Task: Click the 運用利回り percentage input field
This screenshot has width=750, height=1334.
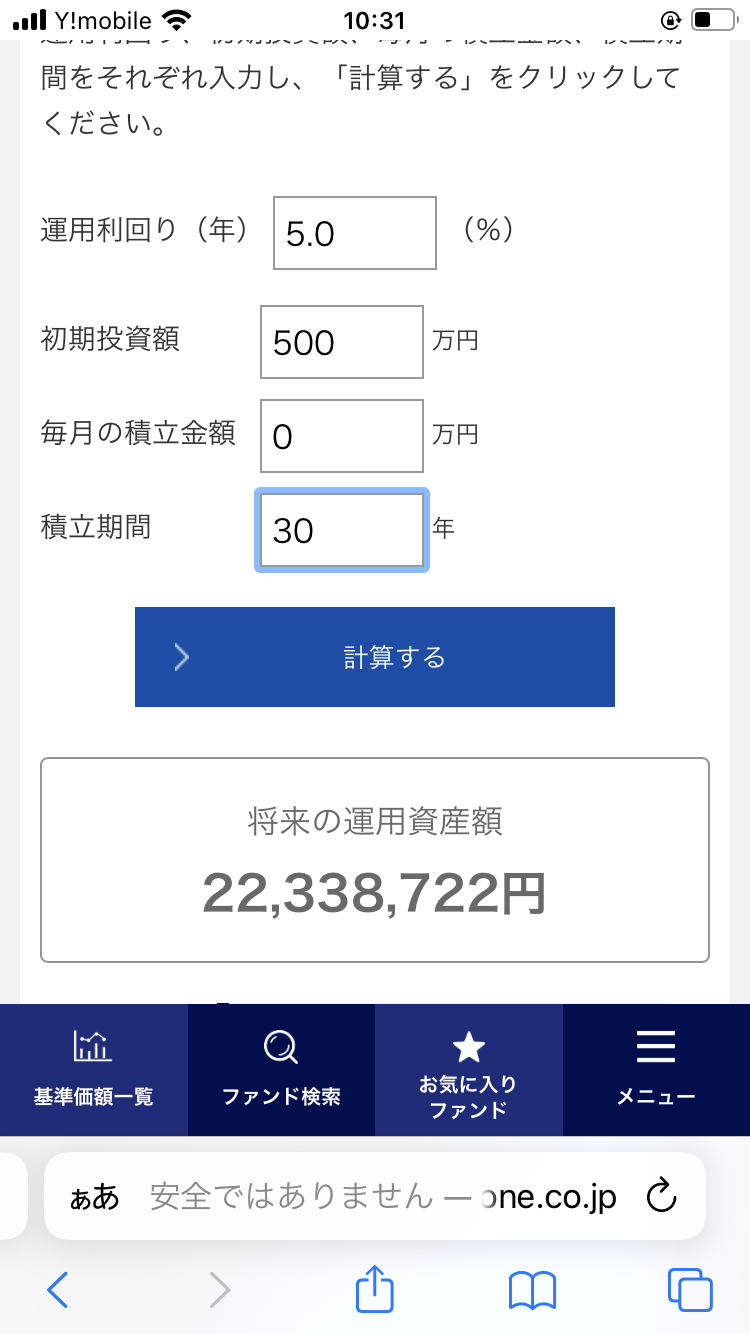Action: click(354, 232)
